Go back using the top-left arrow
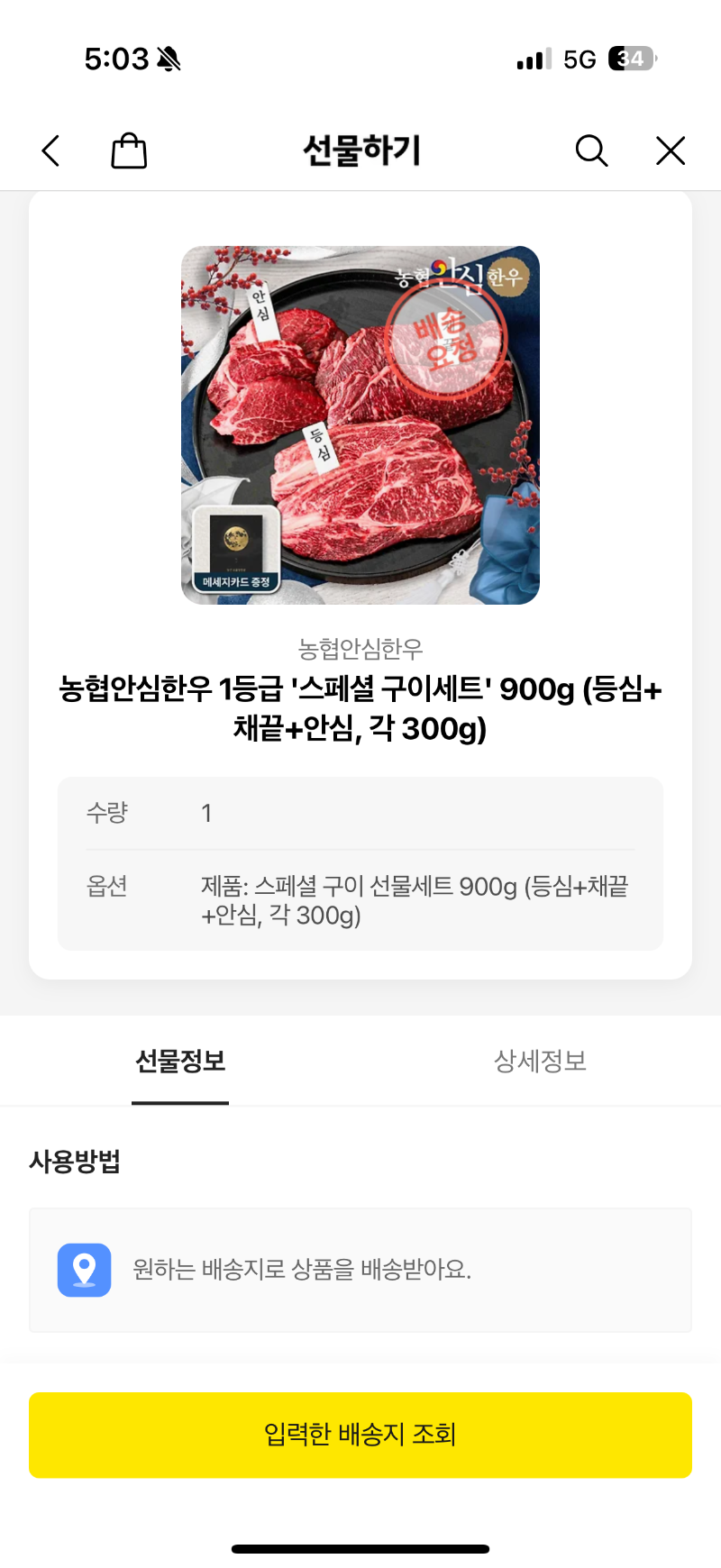Image resolution: width=721 pixels, height=1568 pixels. point(51,150)
